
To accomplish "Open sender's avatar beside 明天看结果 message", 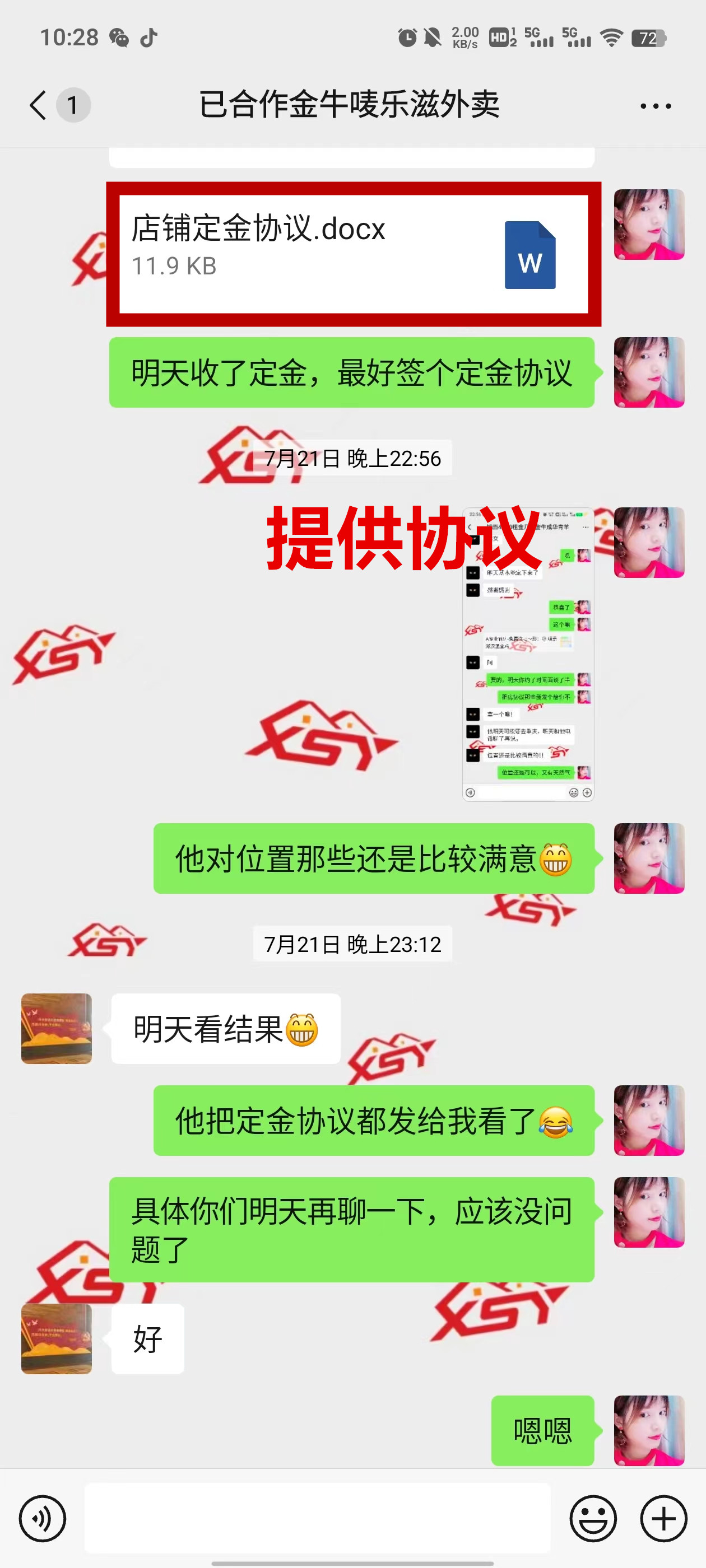I will tap(57, 1029).
